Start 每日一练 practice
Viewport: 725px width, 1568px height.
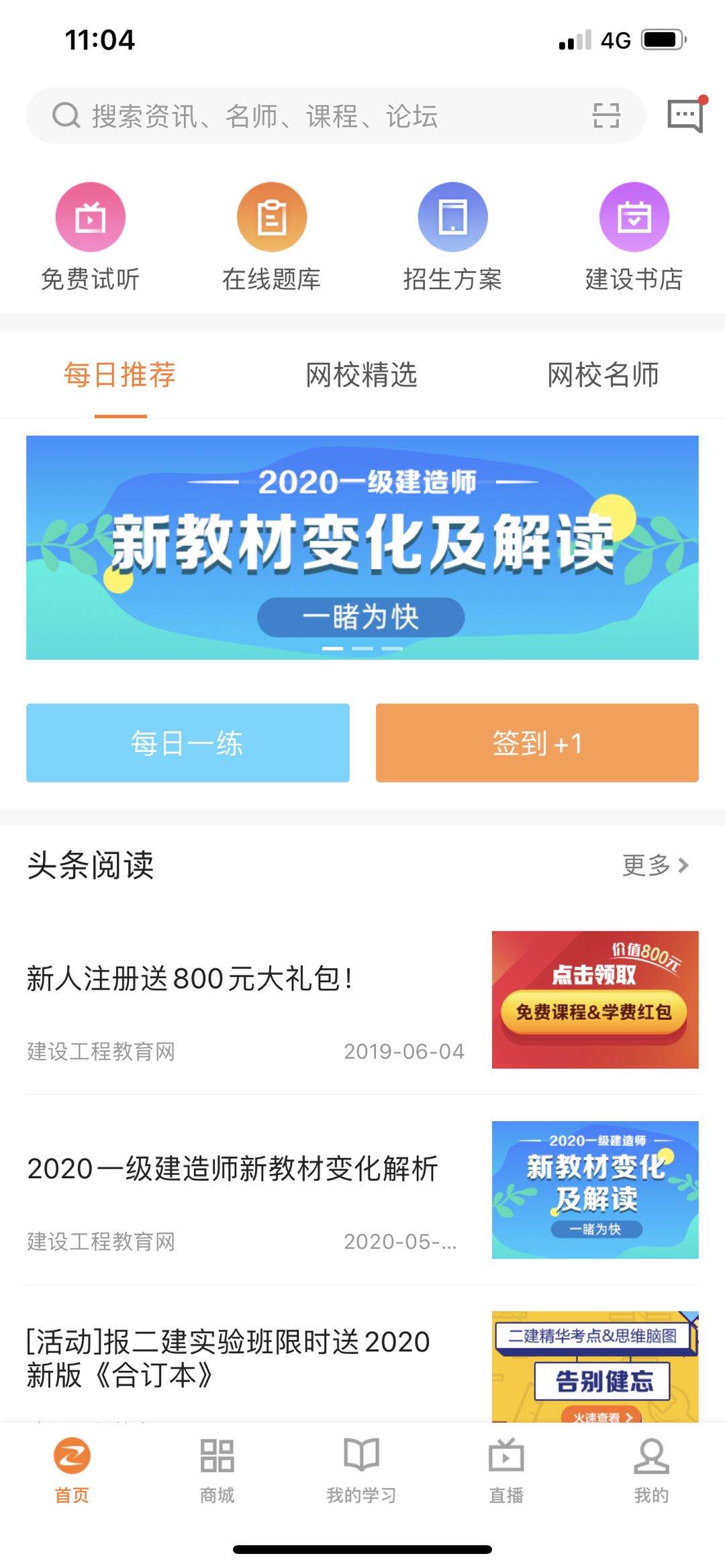(188, 743)
